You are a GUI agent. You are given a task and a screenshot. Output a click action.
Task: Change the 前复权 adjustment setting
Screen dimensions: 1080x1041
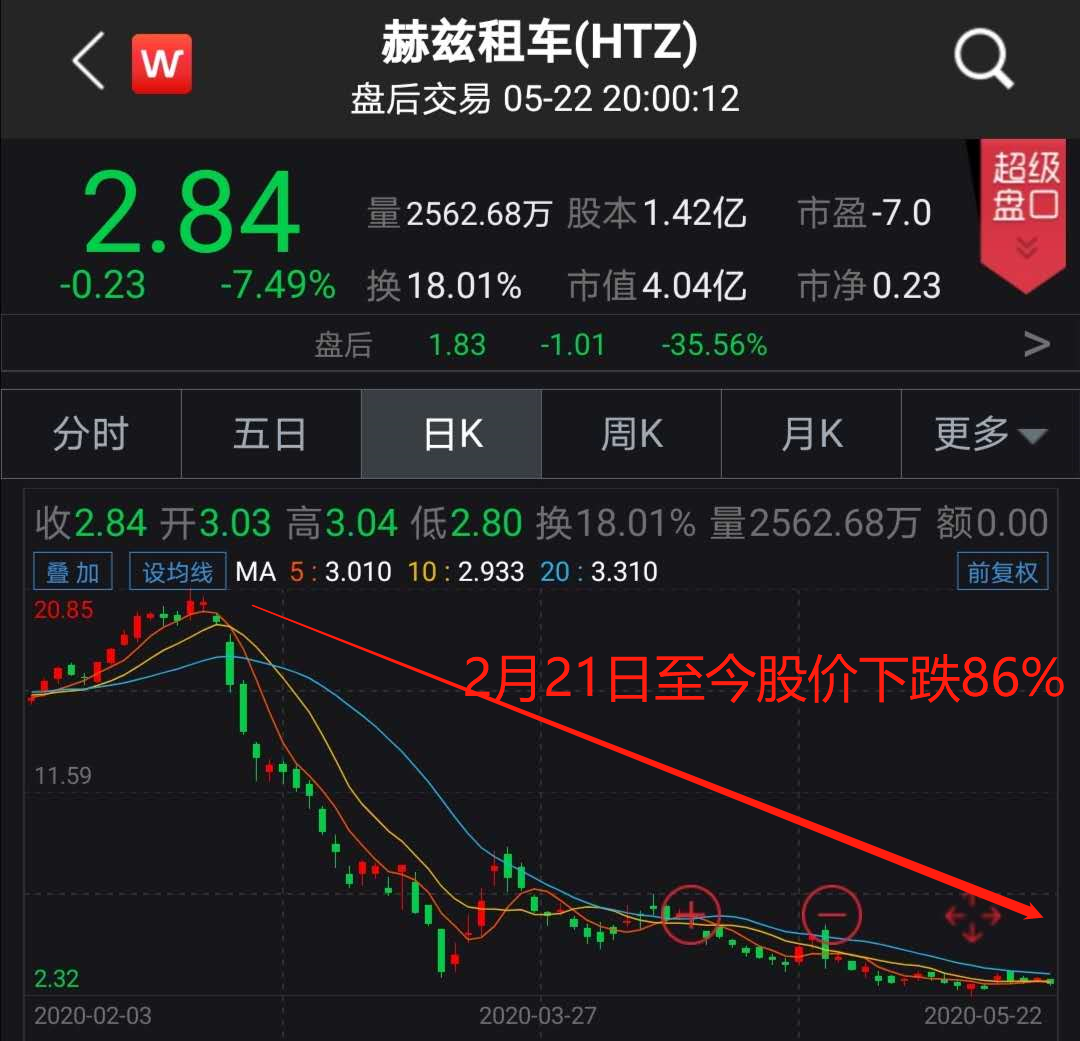(x=1002, y=573)
